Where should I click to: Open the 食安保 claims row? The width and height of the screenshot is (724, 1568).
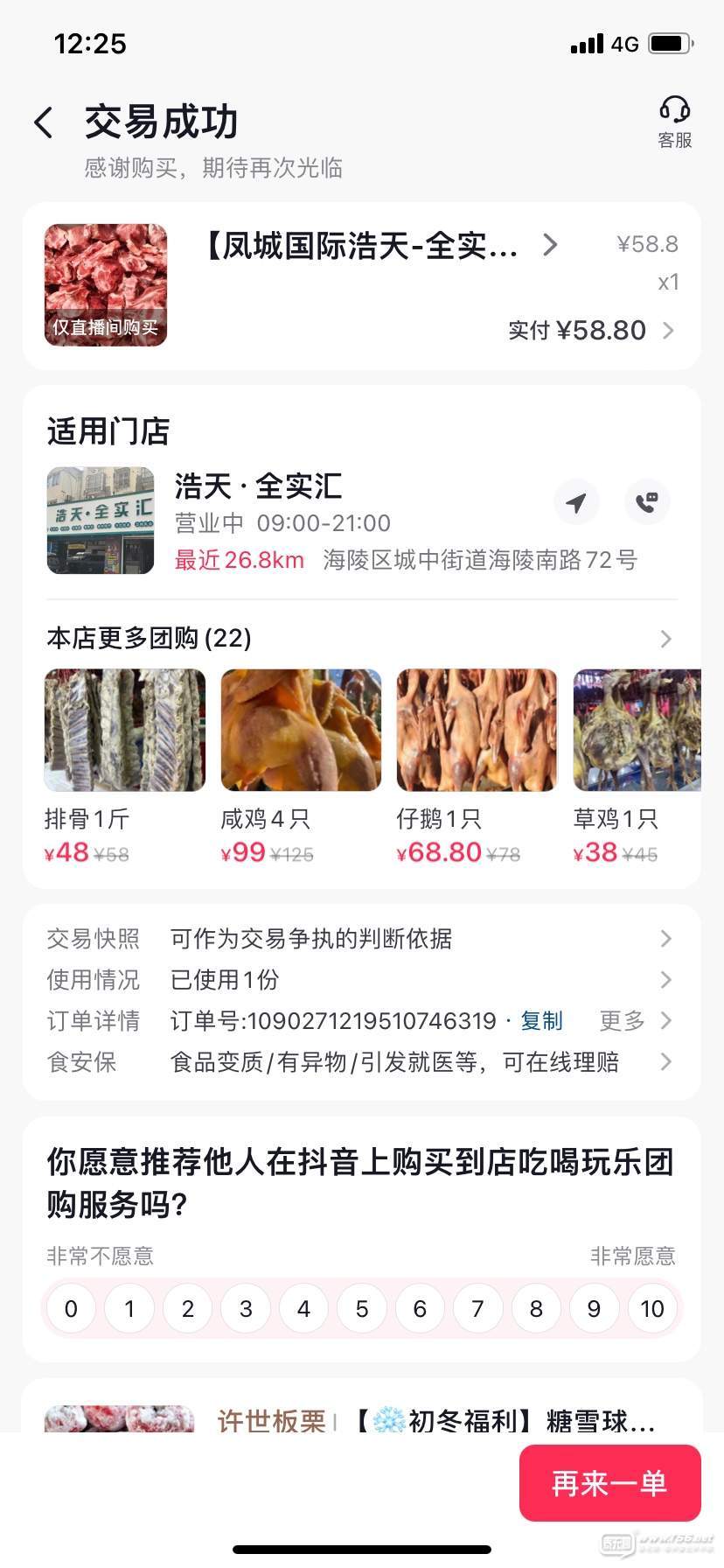[359, 1062]
